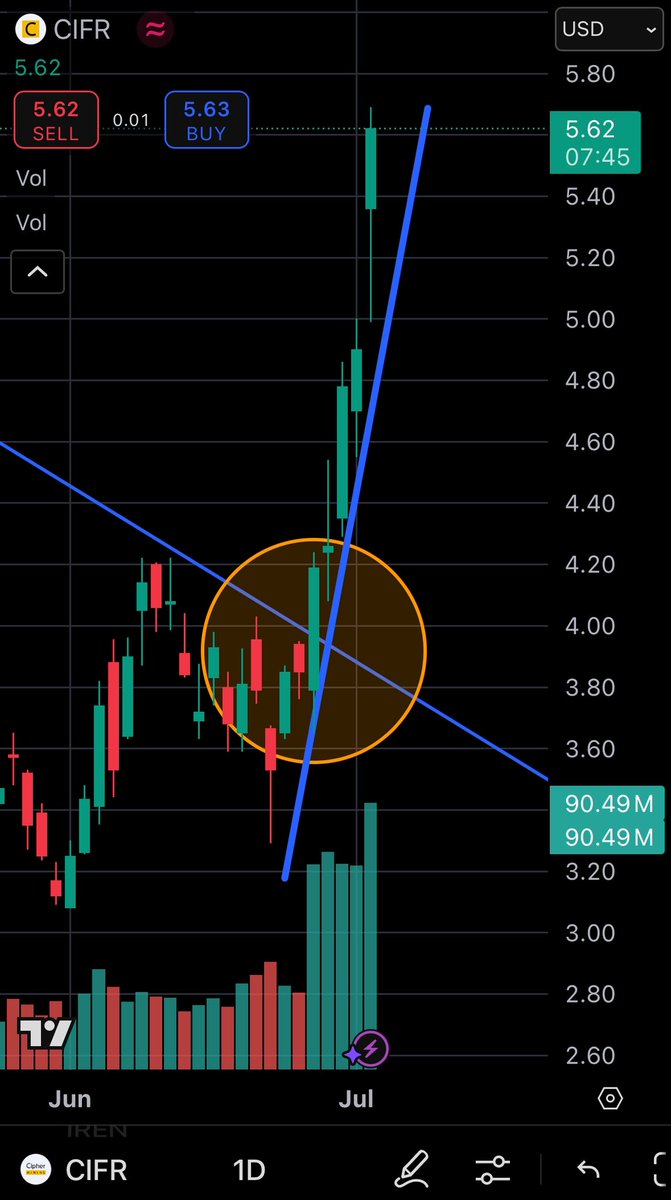Undo the last chart action
This screenshot has height=1200, width=671.
click(589, 1168)
